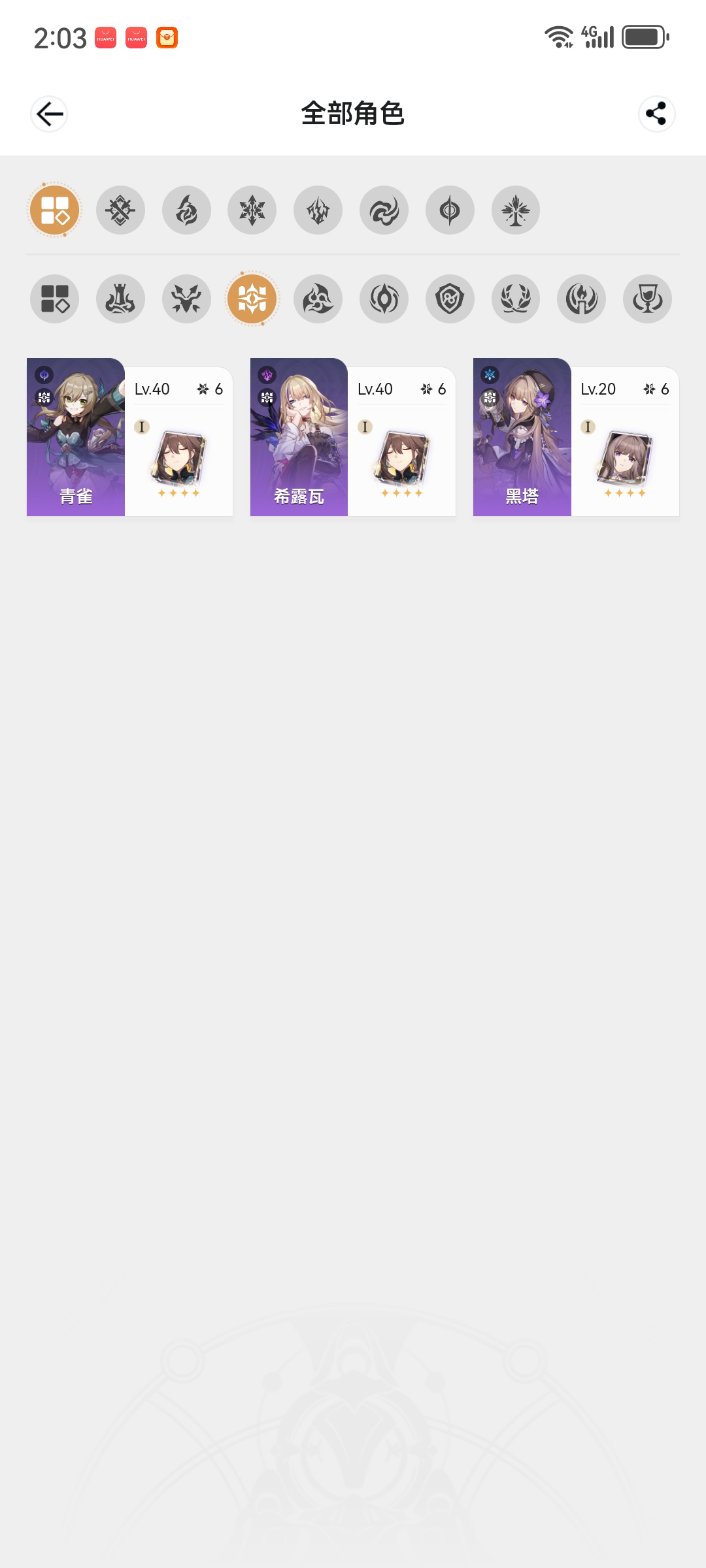Viewport: 706px width, 1568px height.
Task: Deselect the highlighted Erudition path filter
Action: click(x=252, y=299)
